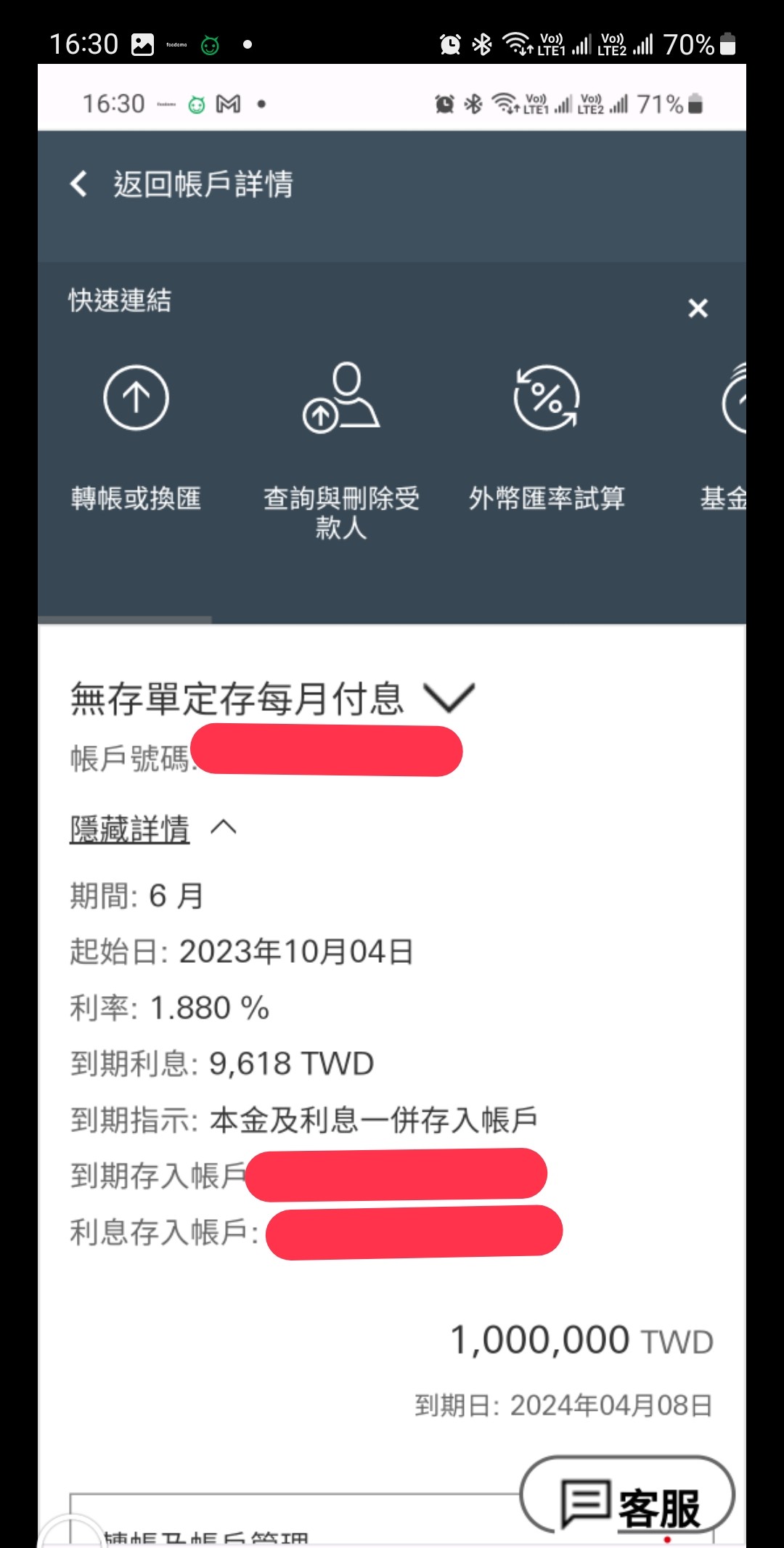
Task: Go back to 帳戶詳情
Action: click(181, 184)
